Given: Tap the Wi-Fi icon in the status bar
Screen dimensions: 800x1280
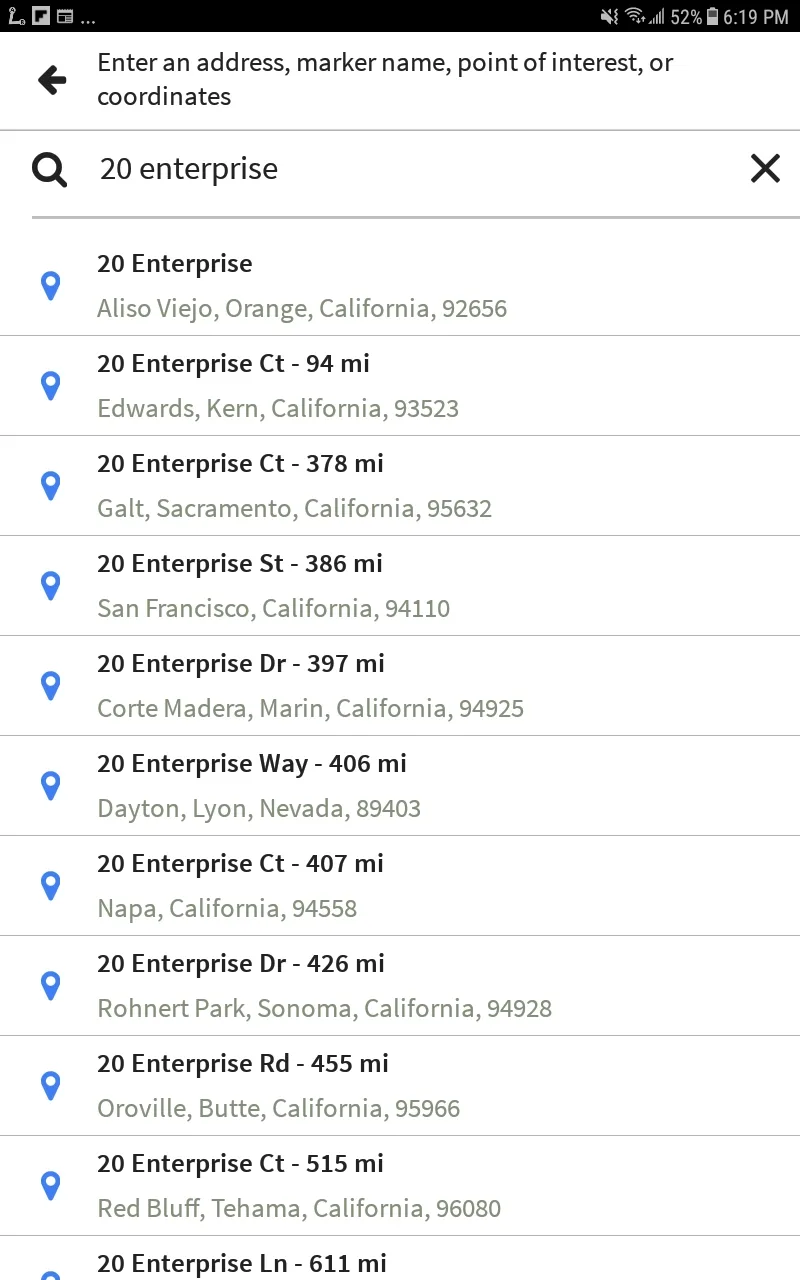Looking at the screenshot, I should [632, 16].
